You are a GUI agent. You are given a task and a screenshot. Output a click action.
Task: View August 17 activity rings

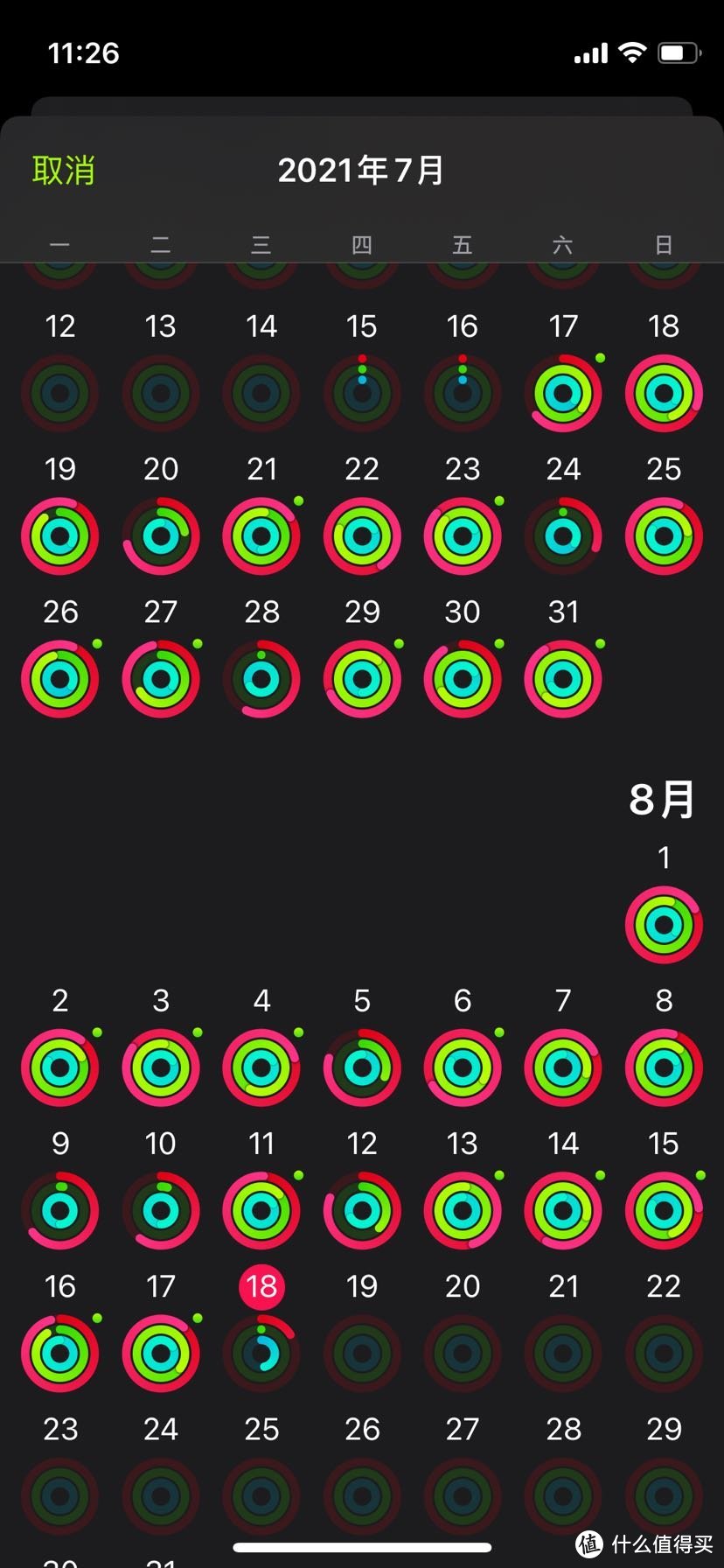(x=161, y=1353)
